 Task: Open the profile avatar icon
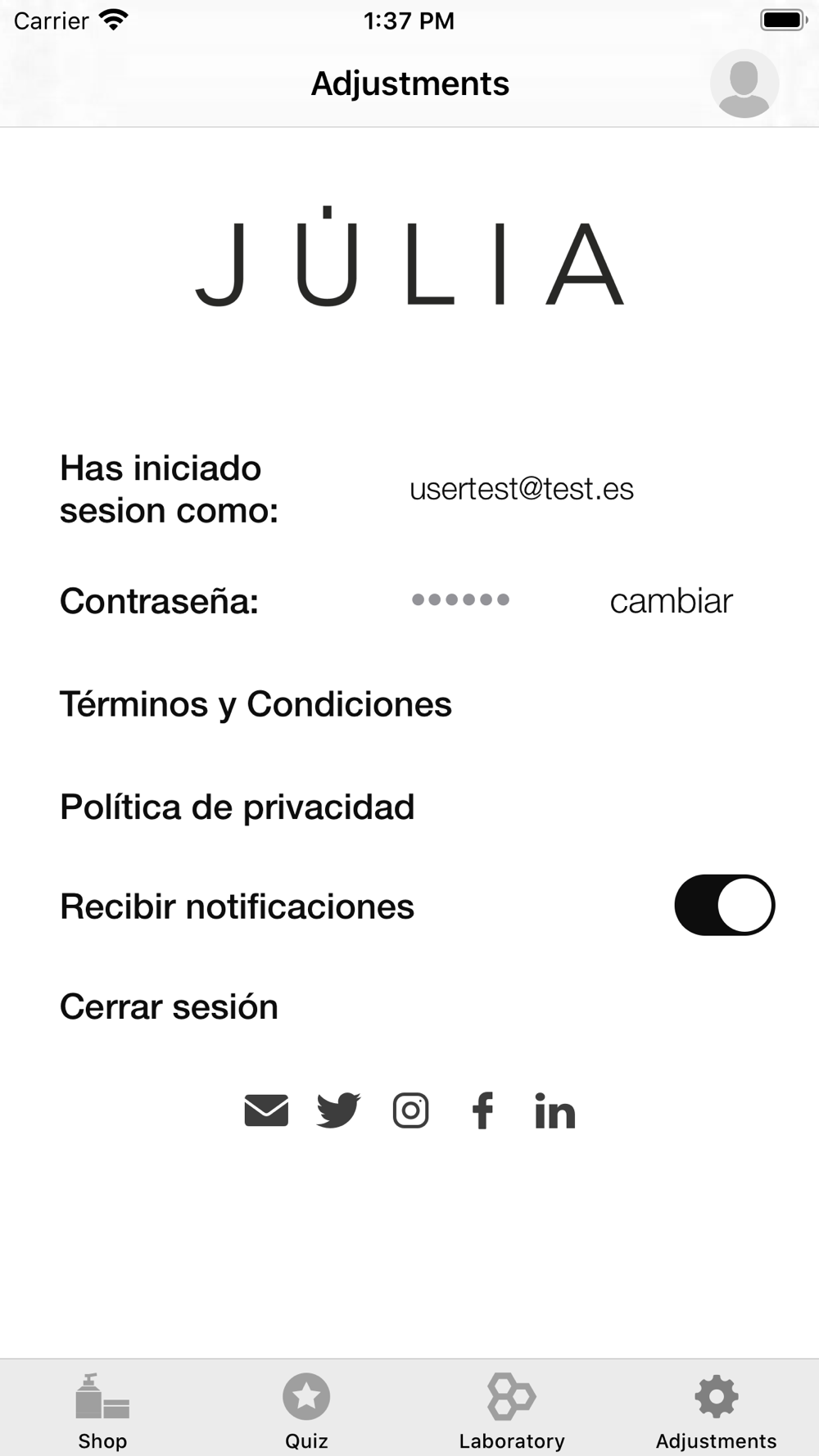[744, 84]
